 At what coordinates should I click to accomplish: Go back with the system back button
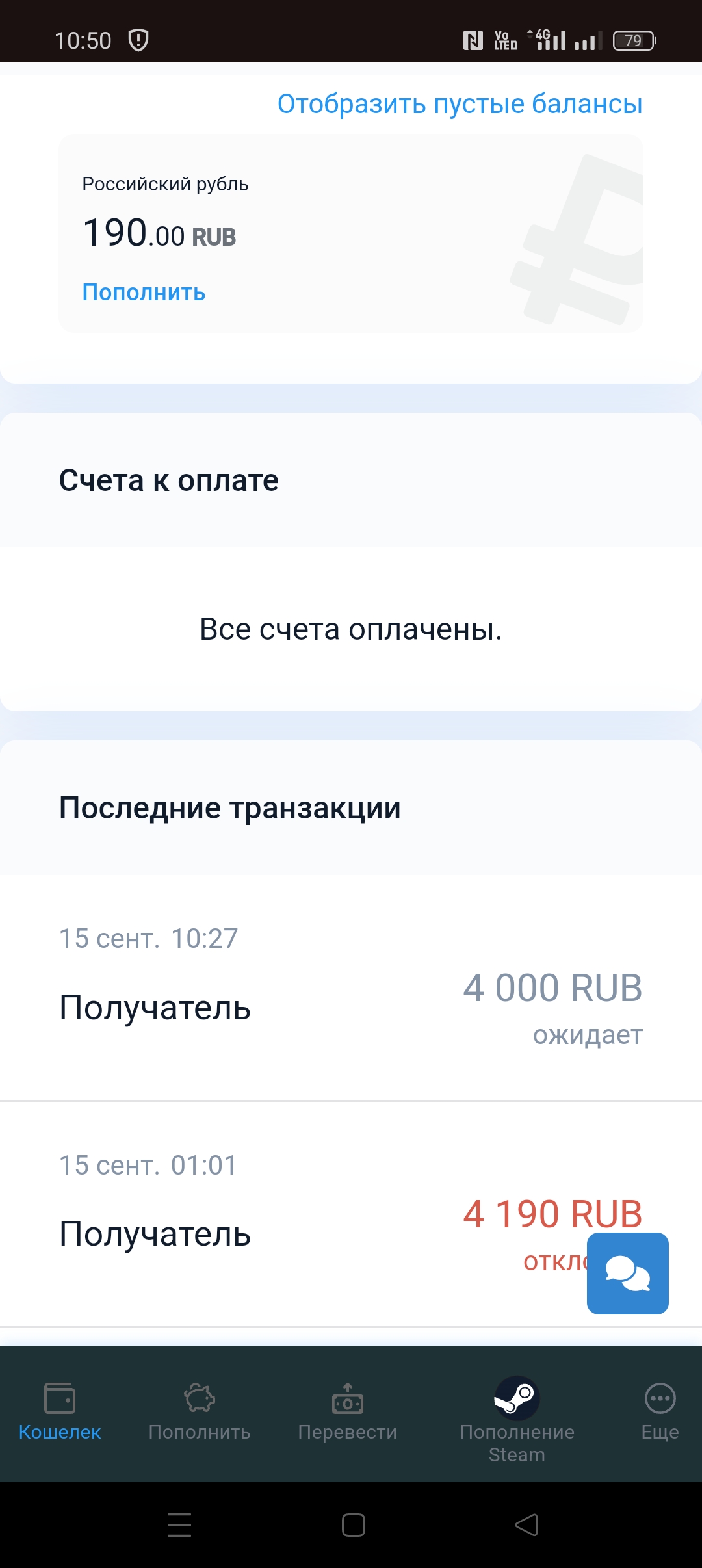click(526, 1525)
